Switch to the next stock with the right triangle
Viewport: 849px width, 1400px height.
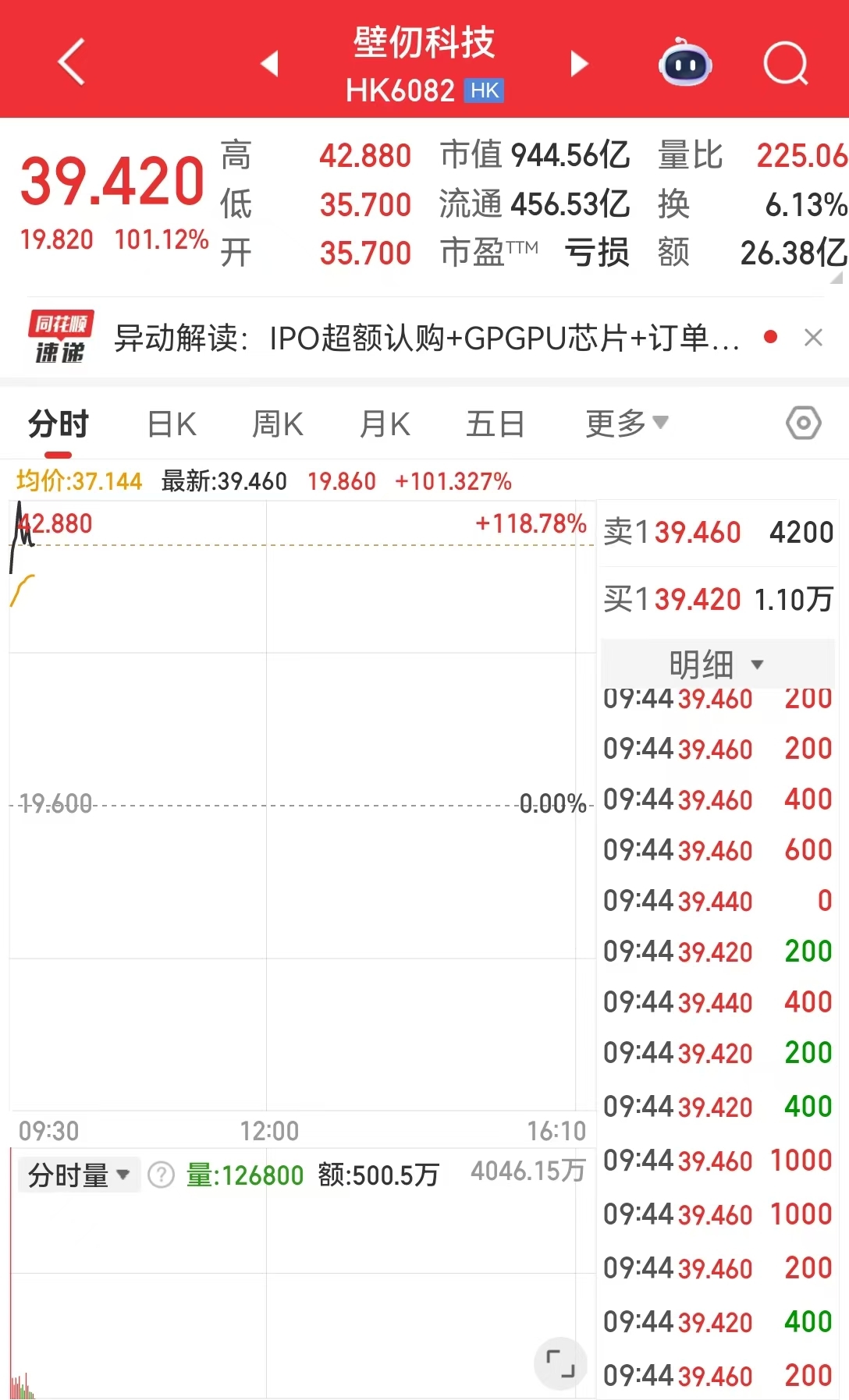(x=578, y=63)
